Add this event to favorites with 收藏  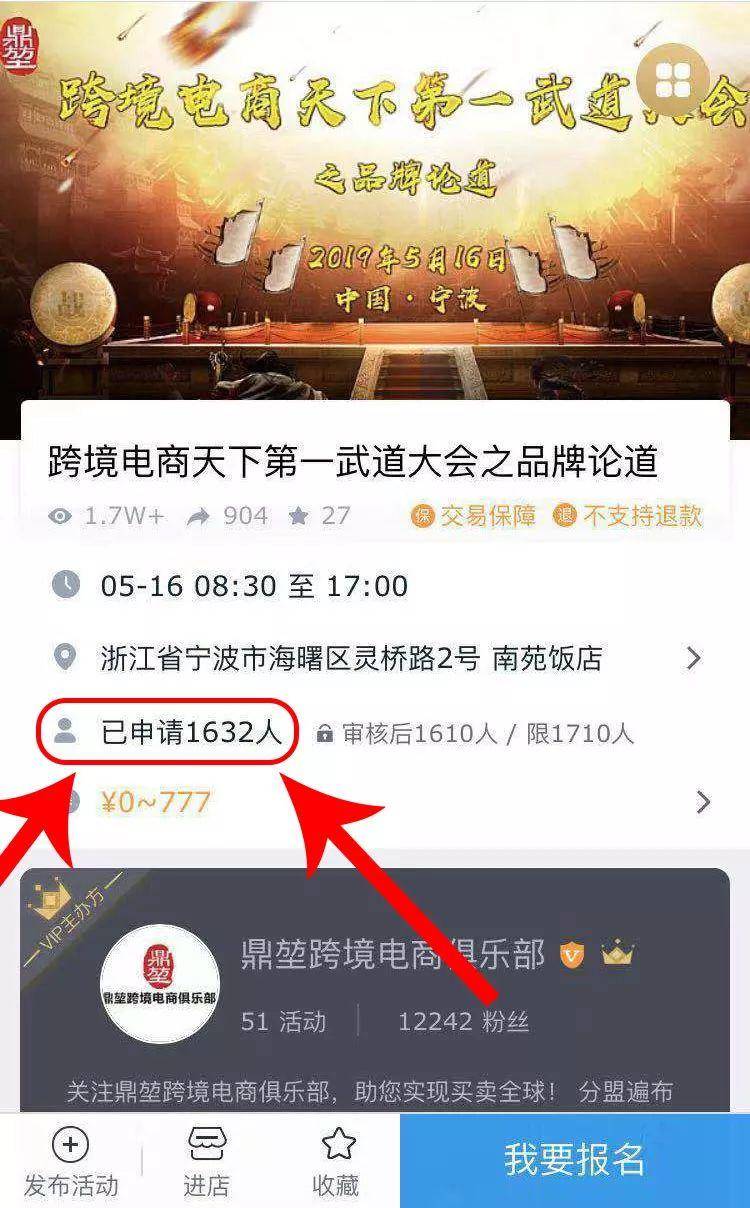(336, 1162)
